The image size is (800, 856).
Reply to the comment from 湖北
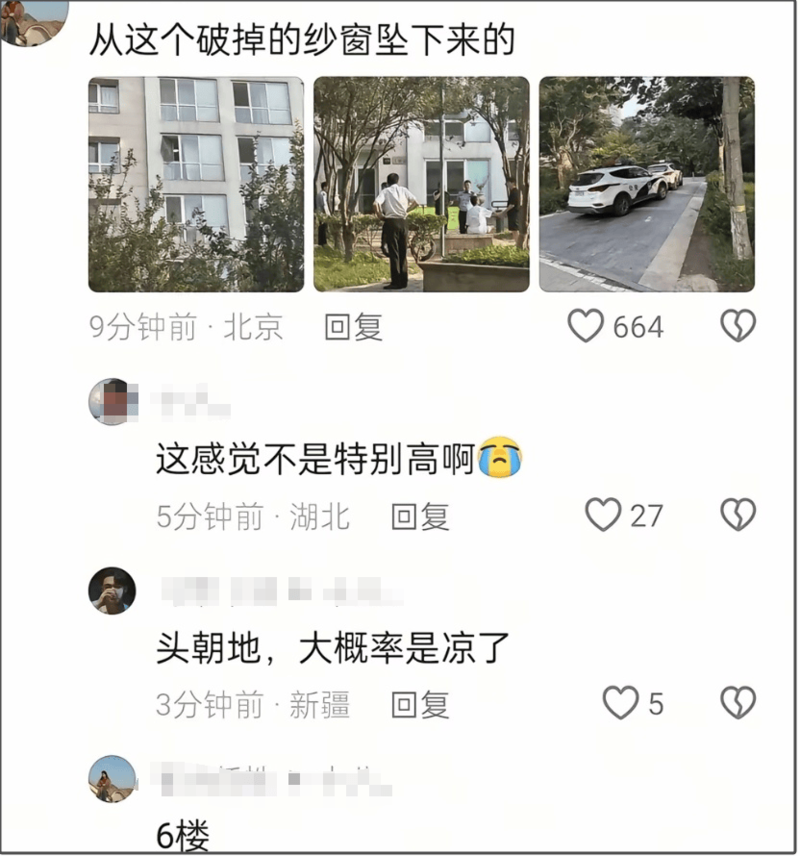[x=420, y=516]
